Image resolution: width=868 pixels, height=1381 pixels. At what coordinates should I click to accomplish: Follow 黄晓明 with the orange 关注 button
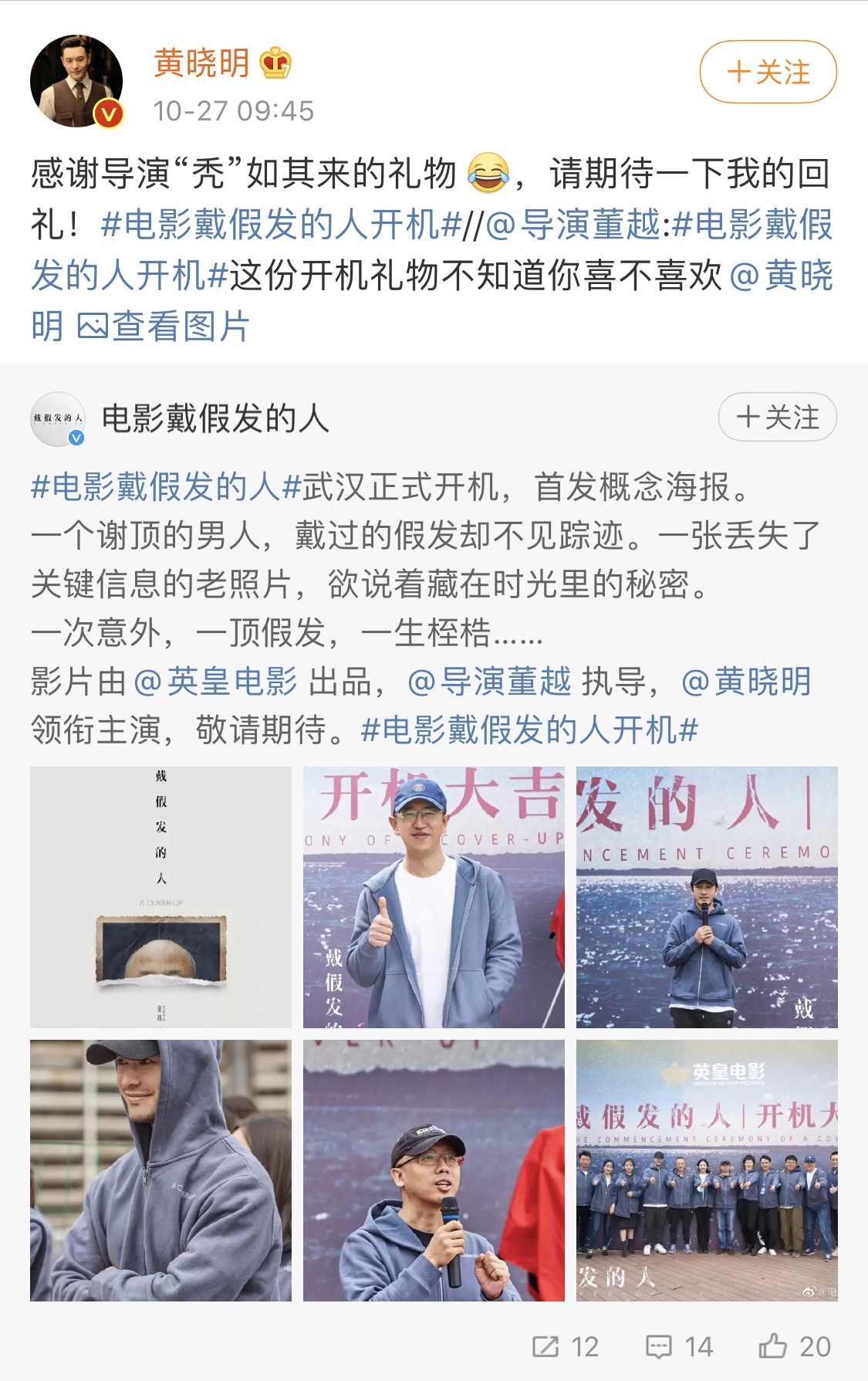pyautogui.click(x=768, y=72)
